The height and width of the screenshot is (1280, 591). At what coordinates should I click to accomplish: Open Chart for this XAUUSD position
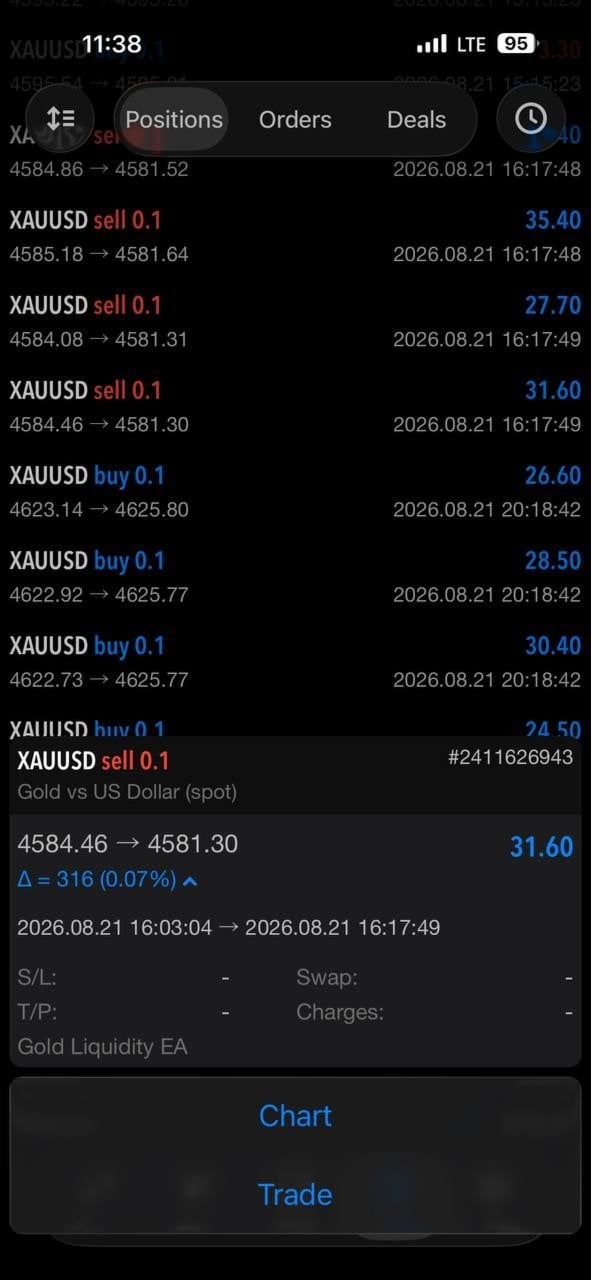pyautogui.click(x=295, y=1116)
